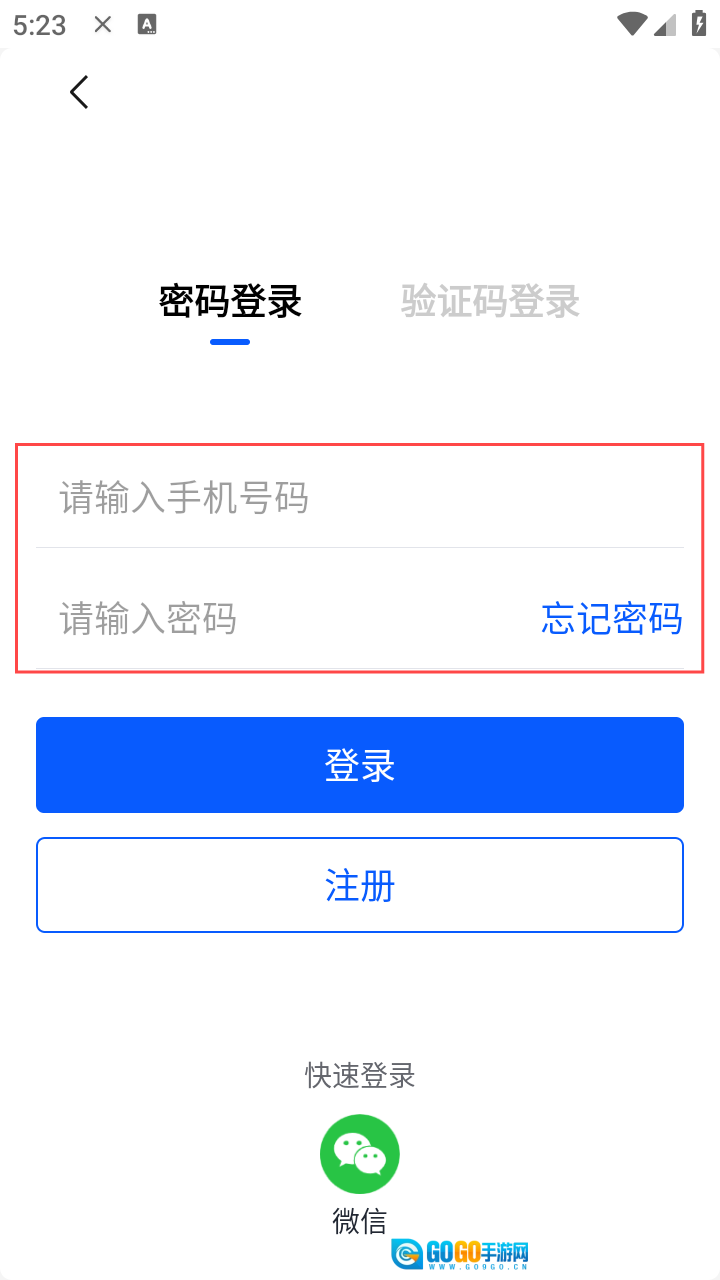720x1280 pixels.
Task: Switch to the 验证码登录 tab
Action: (x=490, y=301)
